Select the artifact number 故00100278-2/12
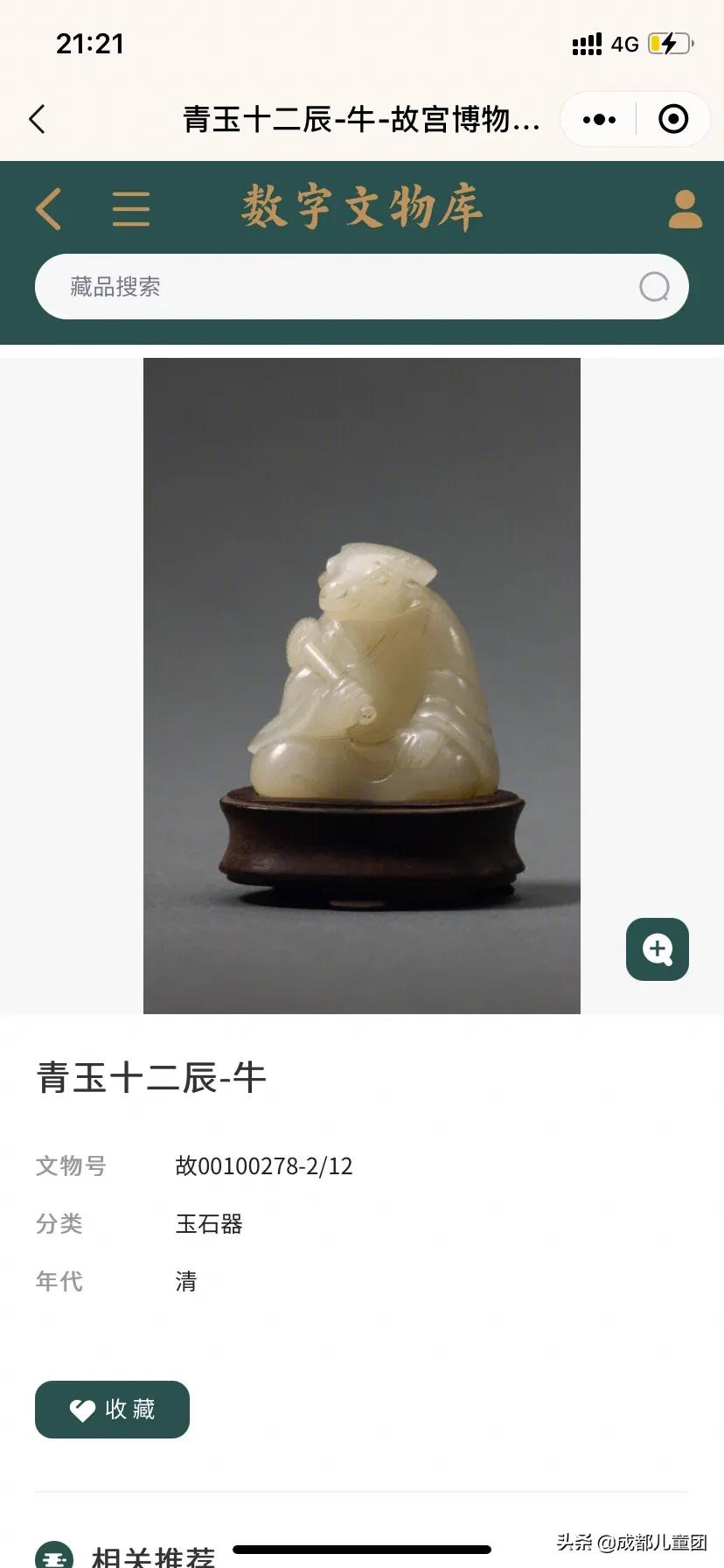 pyautogui.click(x=265, y=1165)
